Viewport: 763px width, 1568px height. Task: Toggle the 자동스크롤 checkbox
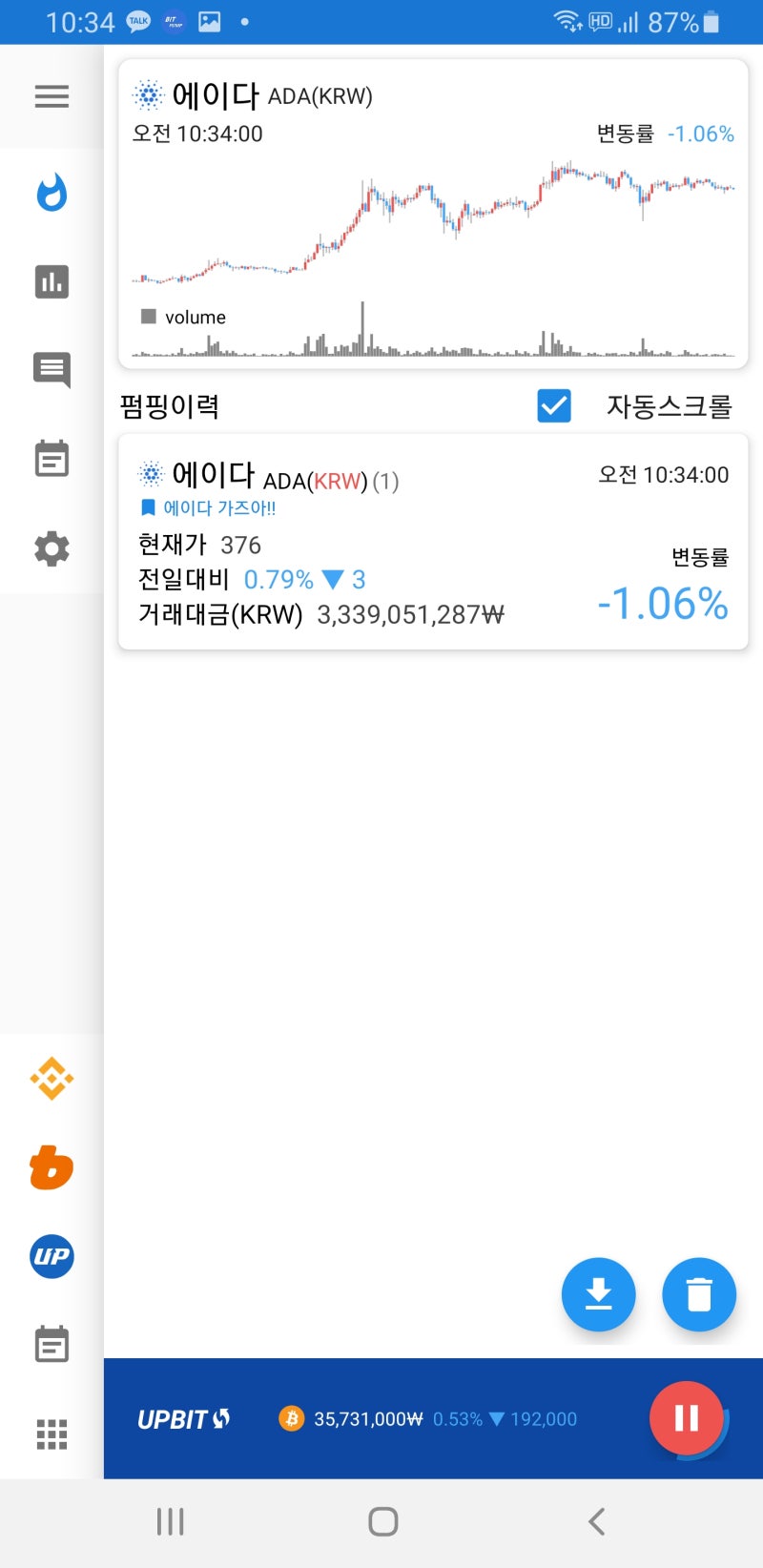[x=553, y=406]
